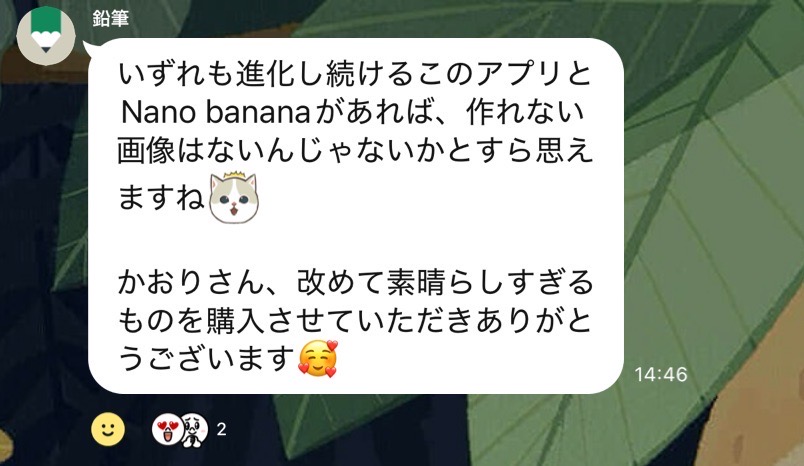Viewport: 804px width, 466px height.
Task: Add a reaction with the smiley icon
Action: pyautogui.click(x=108, y=429)
